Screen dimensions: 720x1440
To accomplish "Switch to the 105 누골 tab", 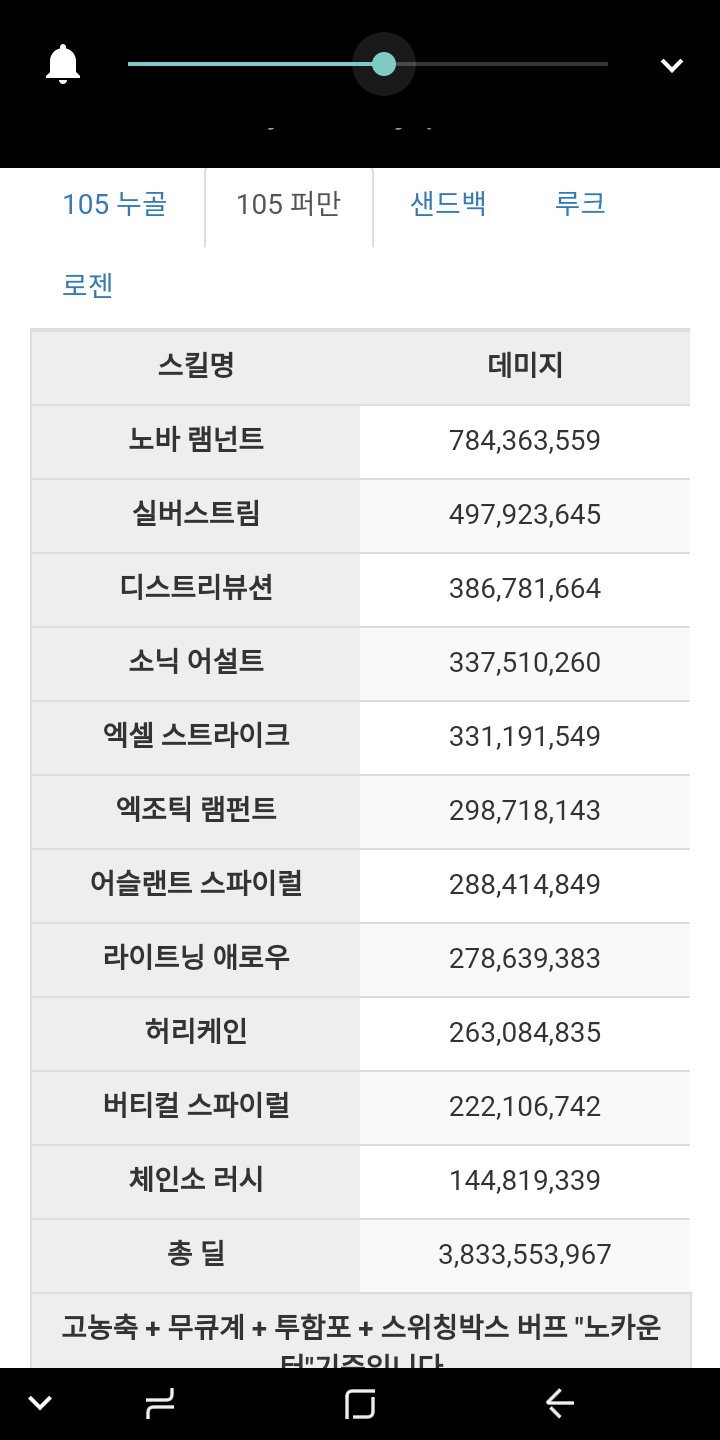I will 115,204.
